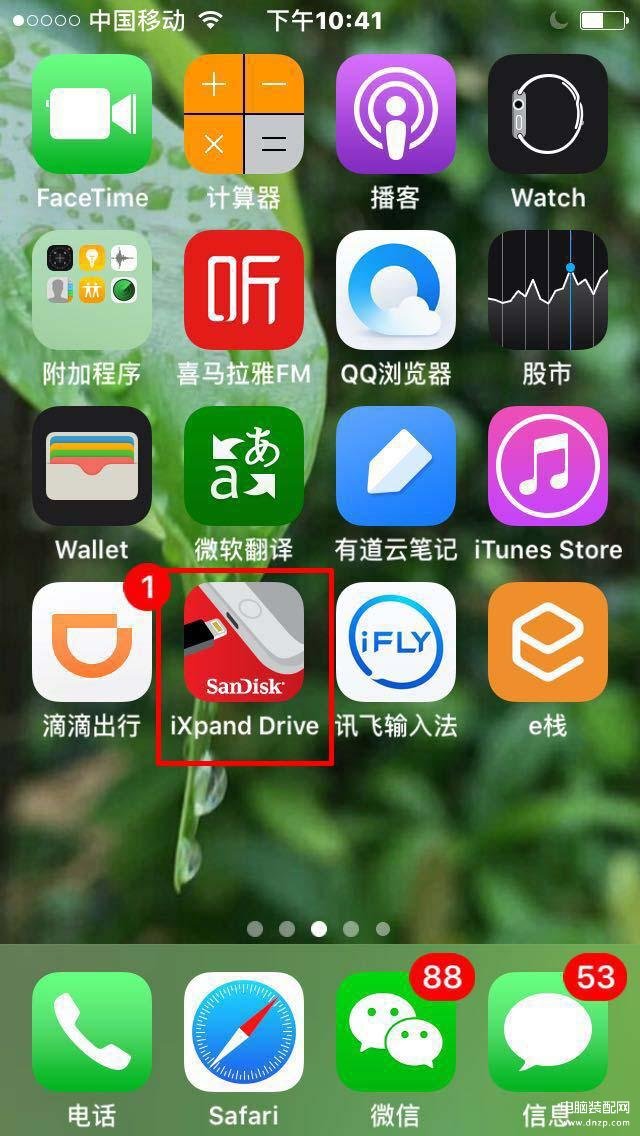Open the Watch app

(548, 114)
